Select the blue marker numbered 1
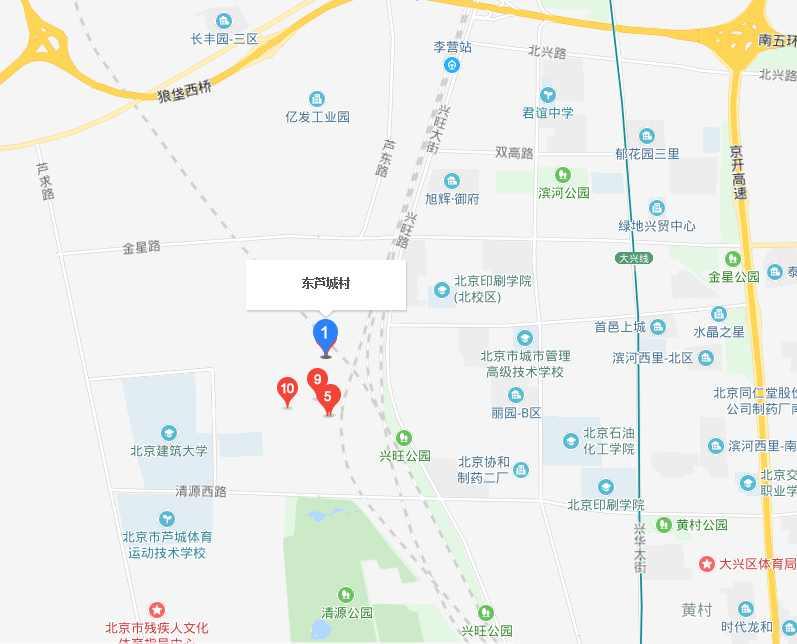797x644 pixels. click(x=325, y=334)
